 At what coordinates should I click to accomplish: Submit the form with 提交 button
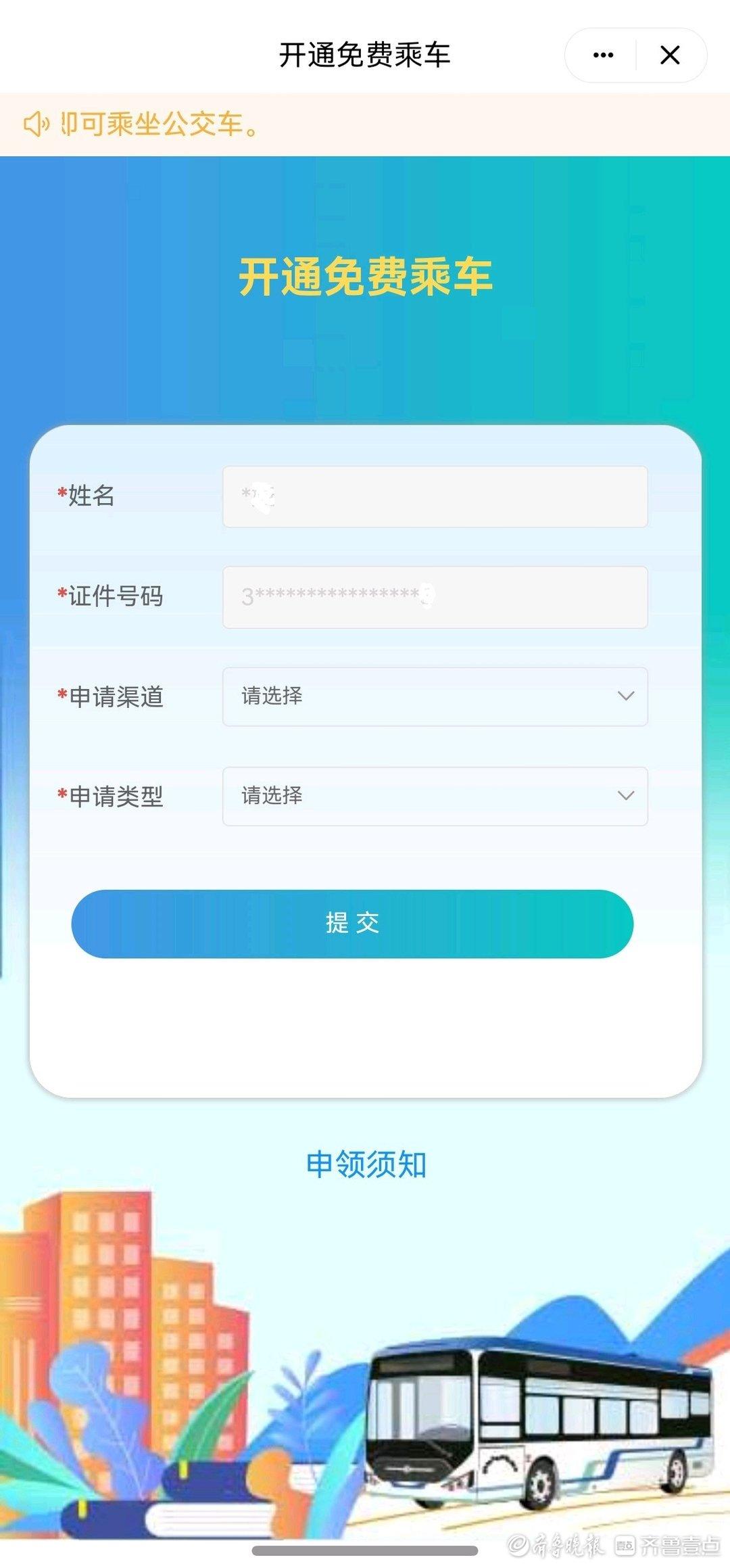click(x=352, y=924)
